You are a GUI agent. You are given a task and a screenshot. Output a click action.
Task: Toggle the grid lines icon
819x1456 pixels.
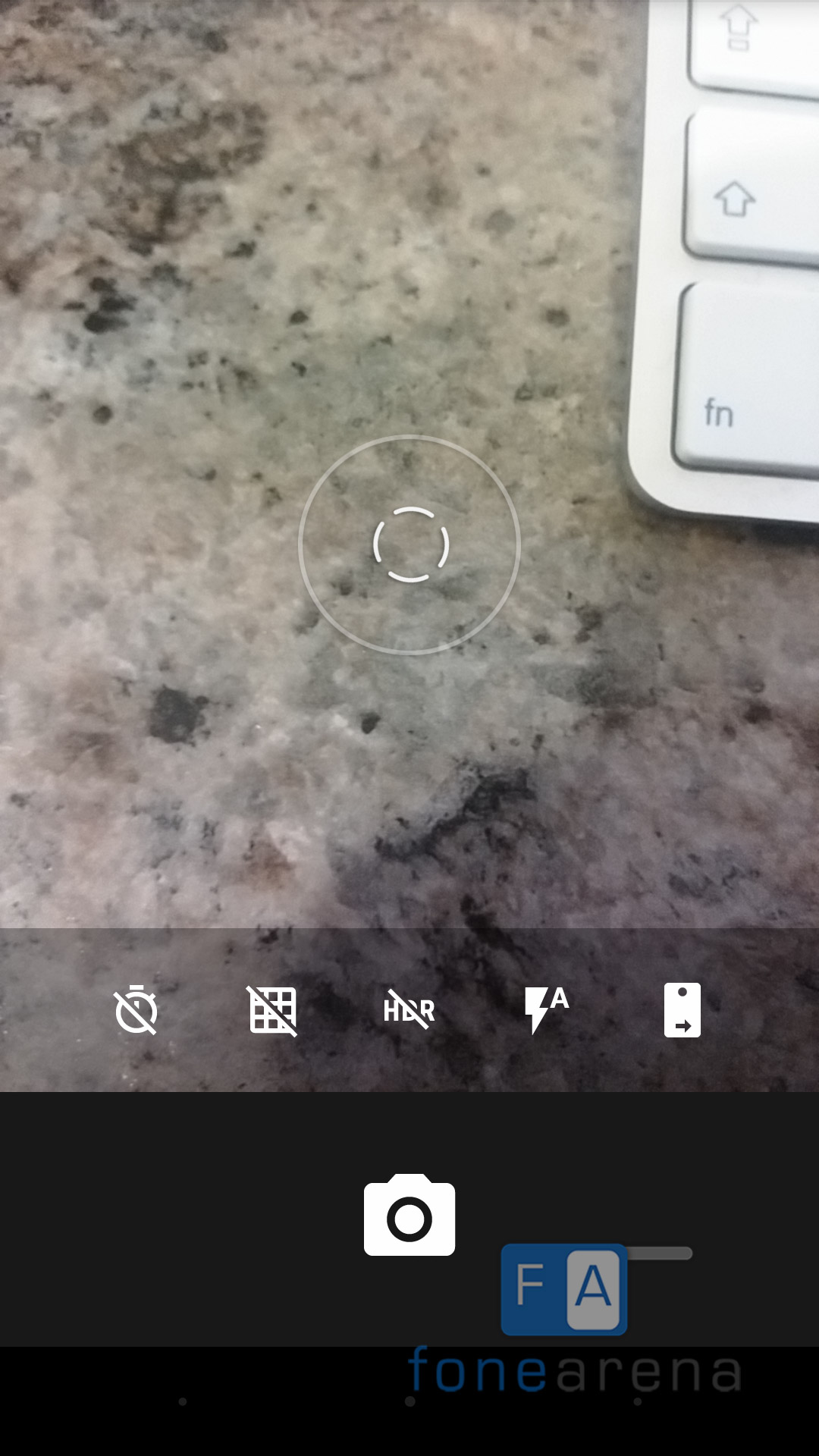click(x=273, y=1010)
